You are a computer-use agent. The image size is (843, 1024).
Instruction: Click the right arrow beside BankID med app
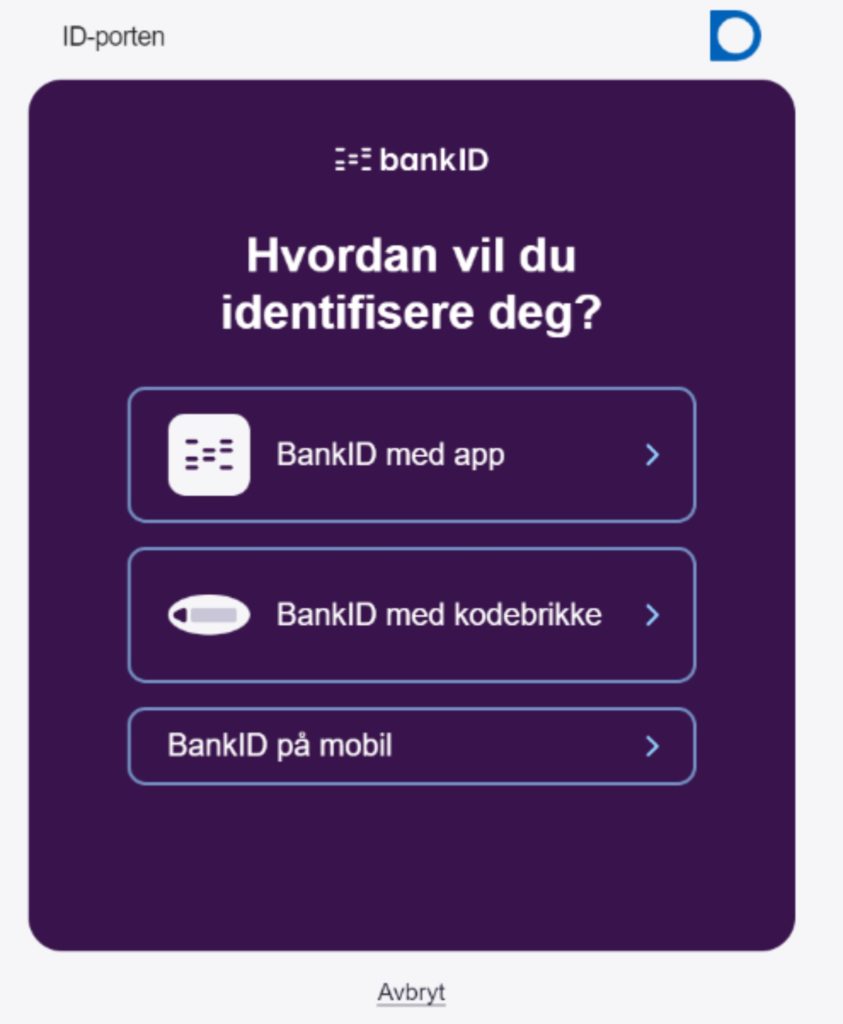(654, 454)
